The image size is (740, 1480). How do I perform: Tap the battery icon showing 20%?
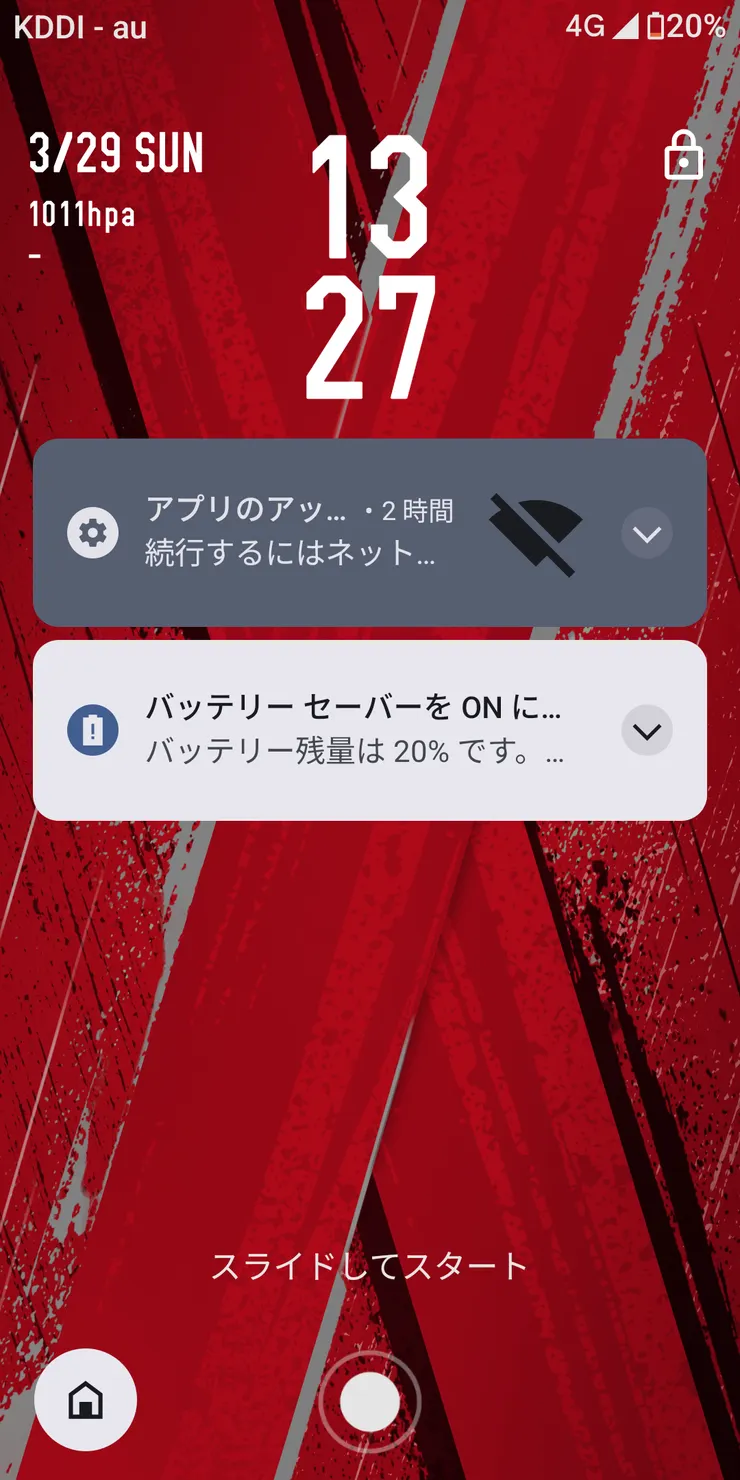pos(657,28)
